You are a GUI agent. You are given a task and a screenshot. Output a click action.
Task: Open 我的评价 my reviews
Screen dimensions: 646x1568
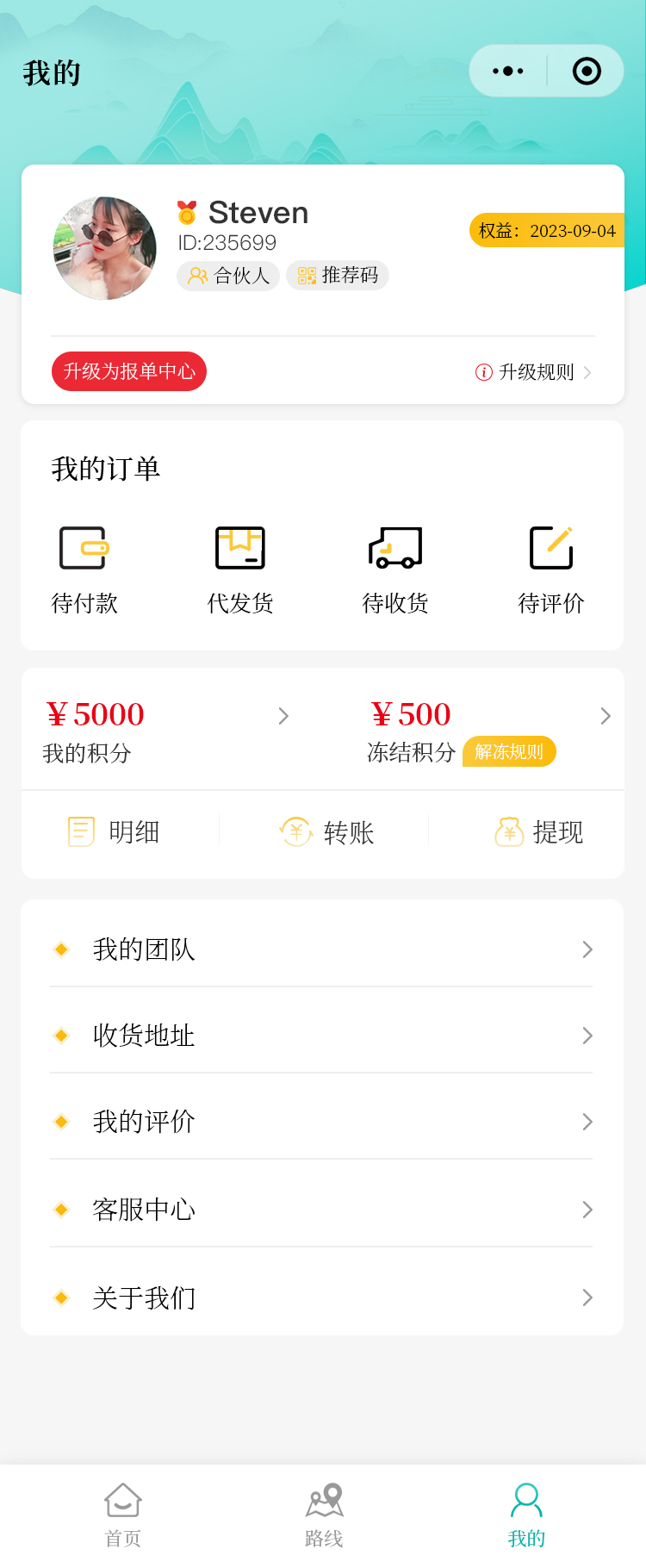pos(322,1122)
